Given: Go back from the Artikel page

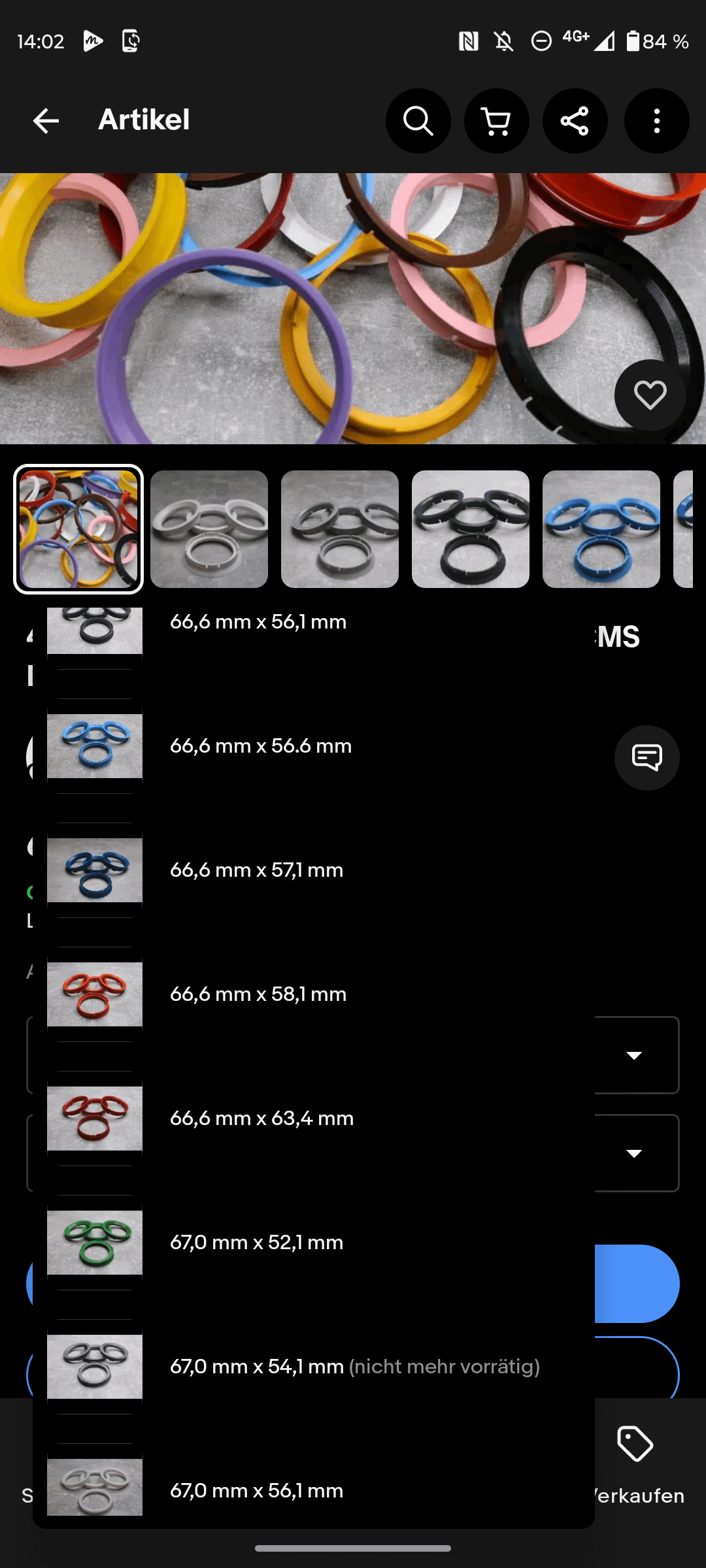Looking at the screenshot, I should tap(46, 121).
